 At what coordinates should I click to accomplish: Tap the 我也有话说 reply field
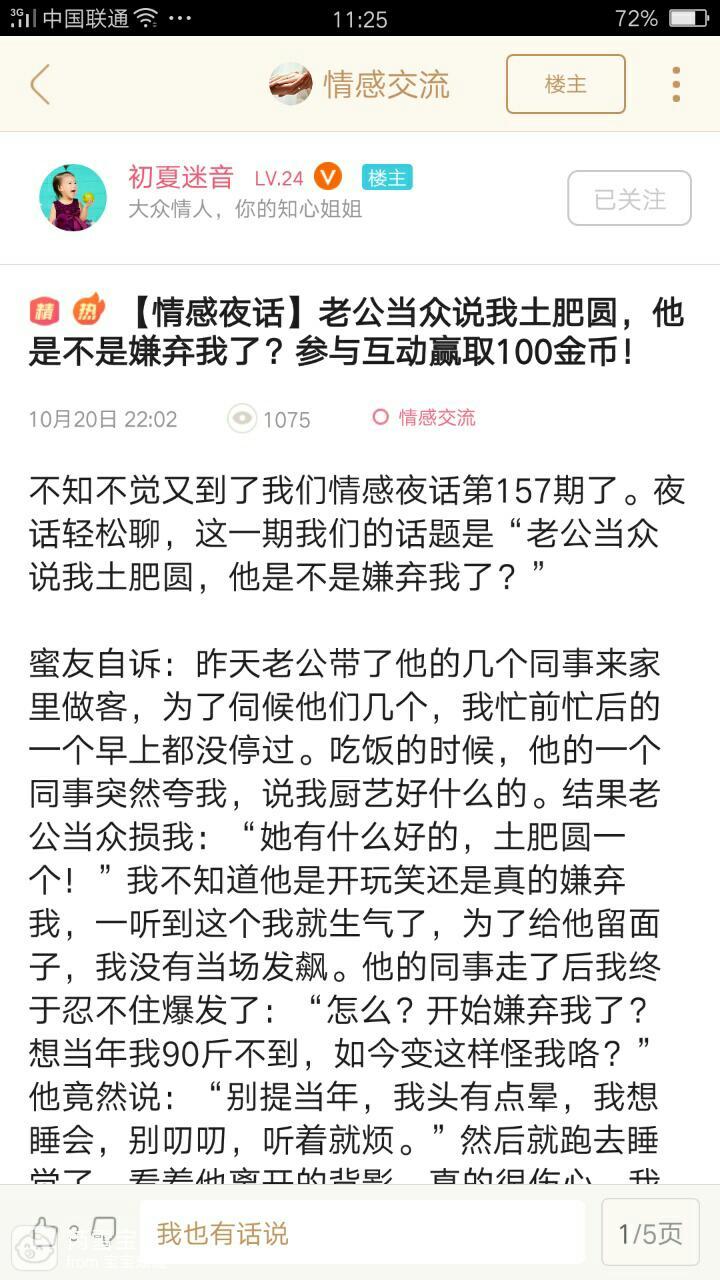coord(362,1233)
